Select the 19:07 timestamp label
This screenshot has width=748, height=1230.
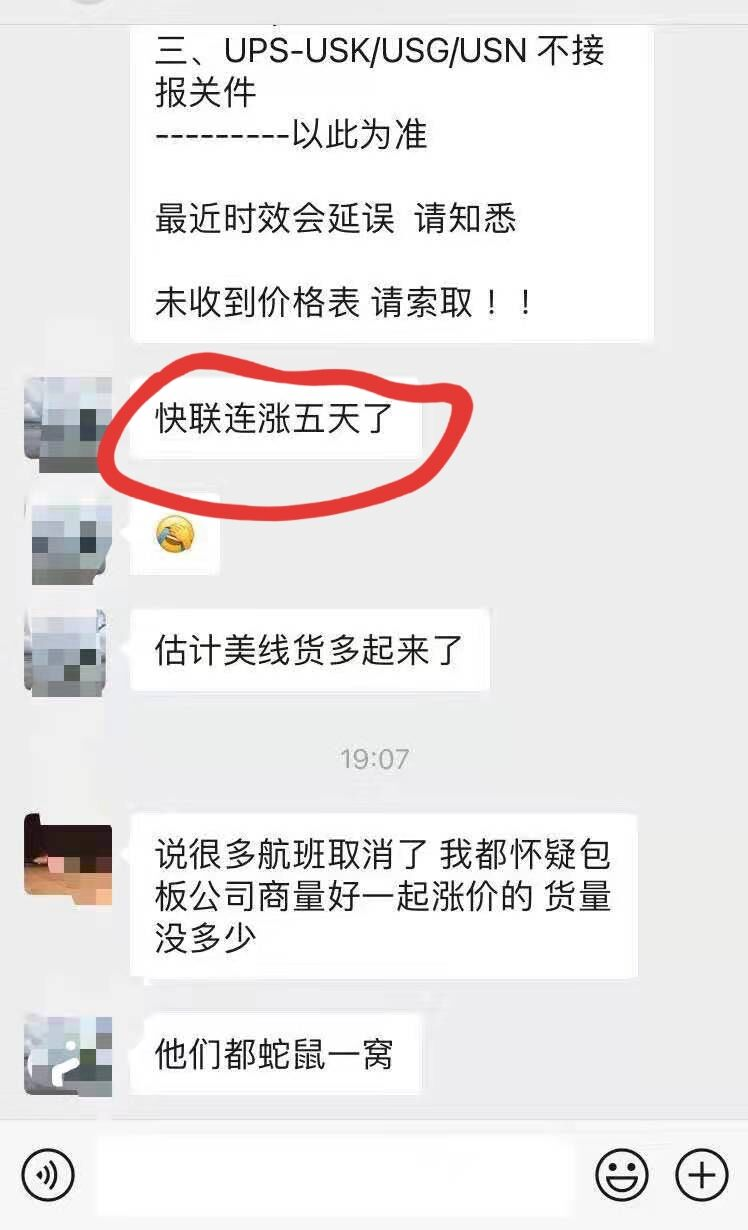coord(374,758)
